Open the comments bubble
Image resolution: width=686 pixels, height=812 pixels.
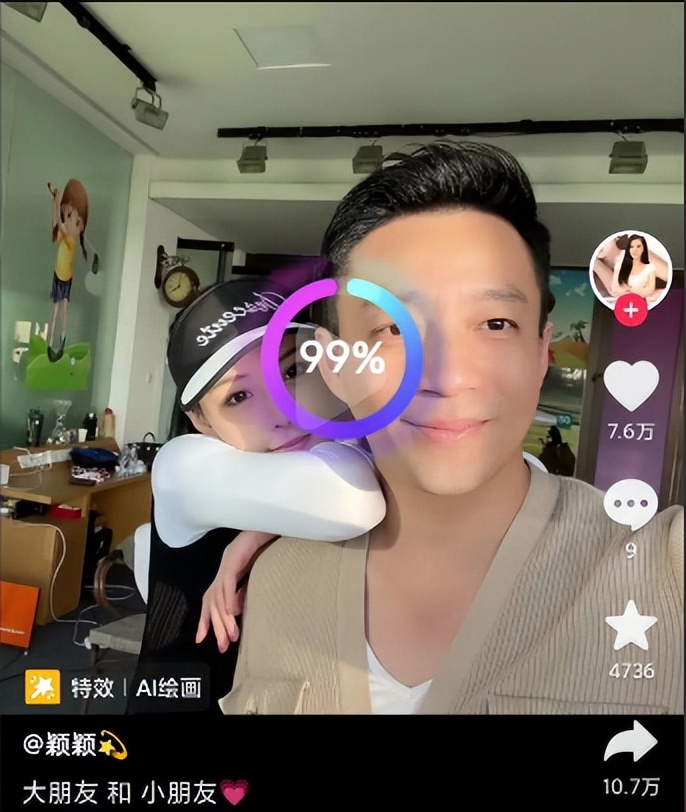[x=631, y=505]
